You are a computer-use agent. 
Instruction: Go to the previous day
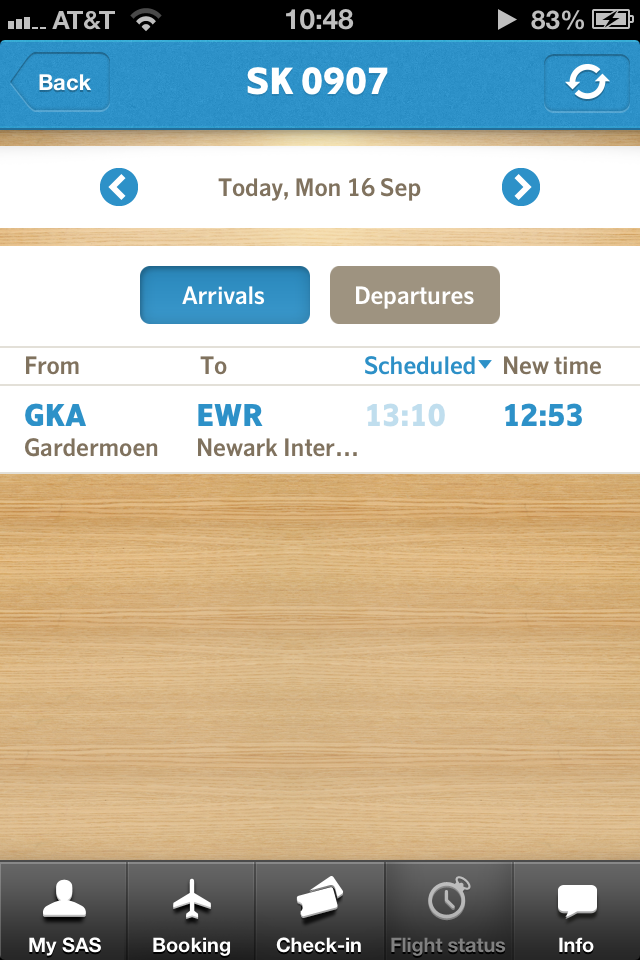point(119,187)
